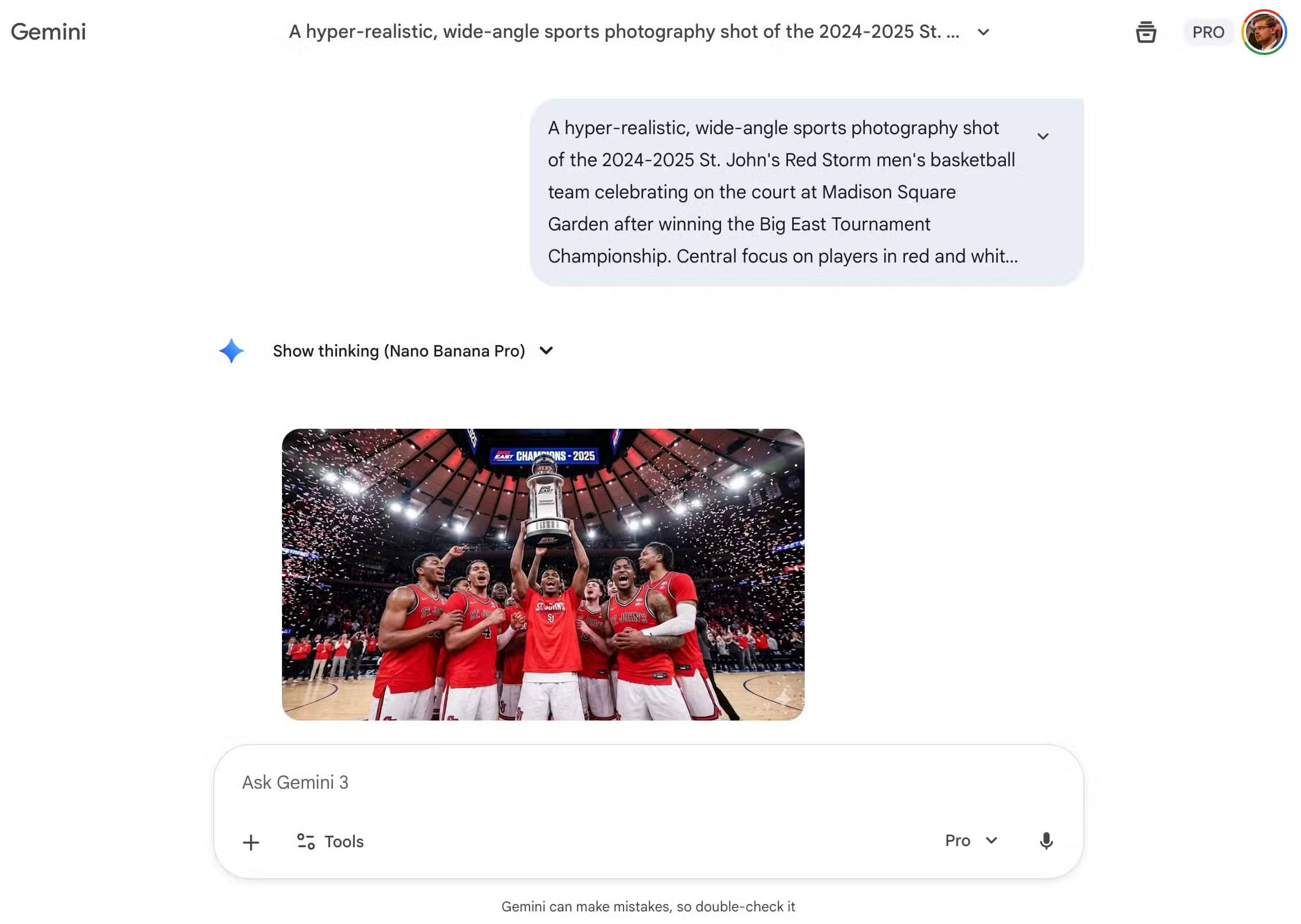This screenshot has height=924, width=1301.
Task: Open the Tools menu
Action: 331,841
